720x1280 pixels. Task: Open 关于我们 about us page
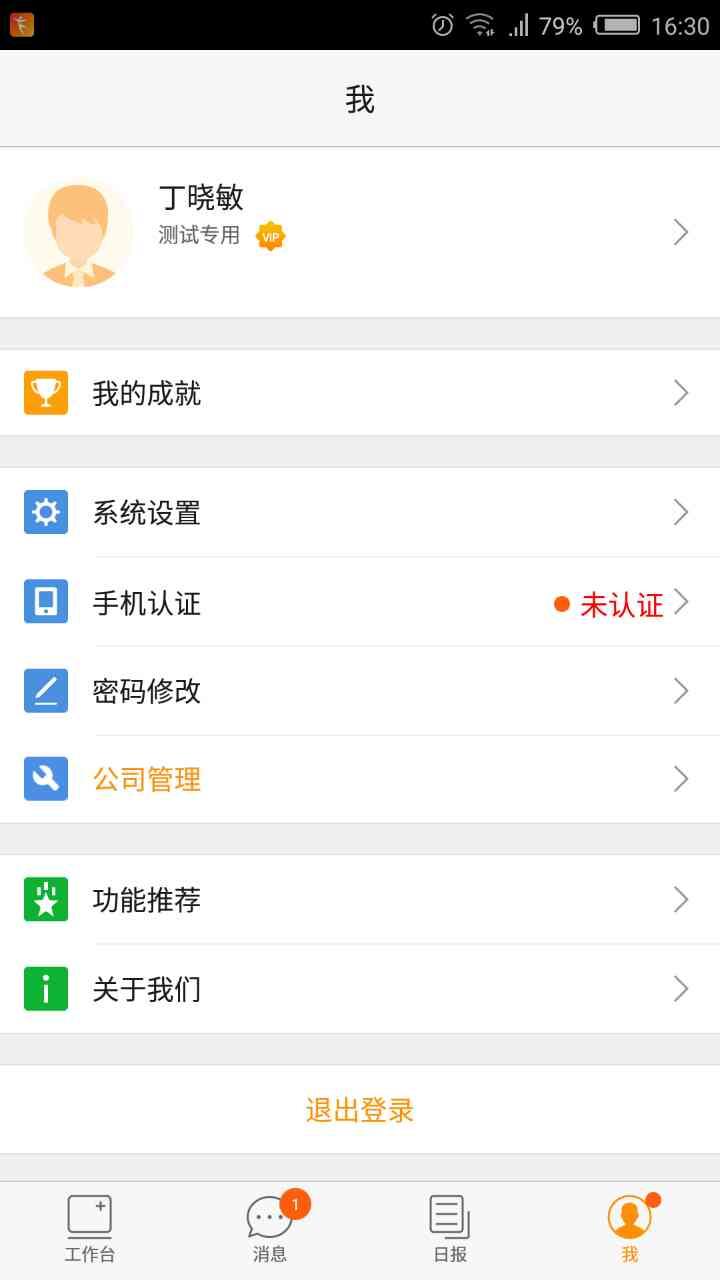pos(360,989)
